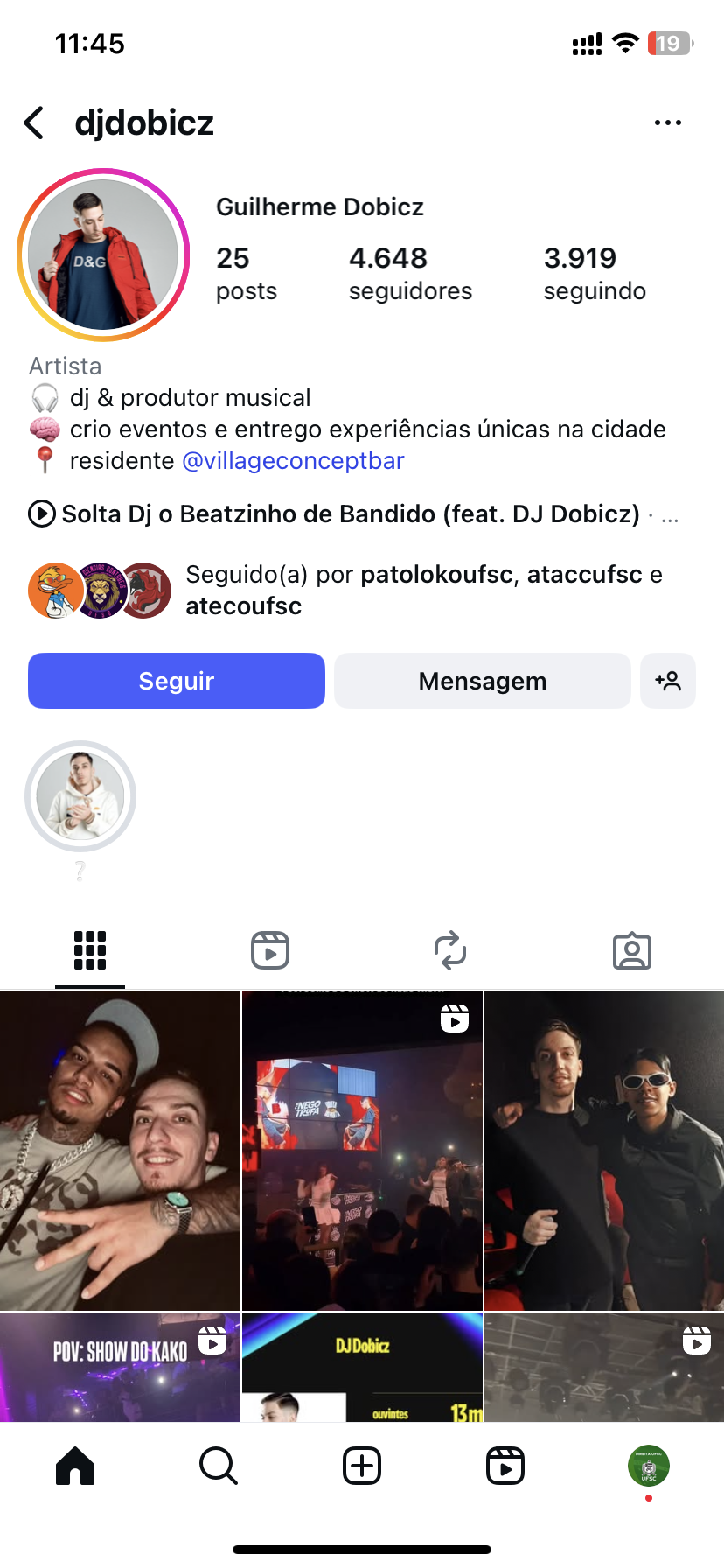
Task: Switch to the Reels tab on profile
Action: pos(270,950)
